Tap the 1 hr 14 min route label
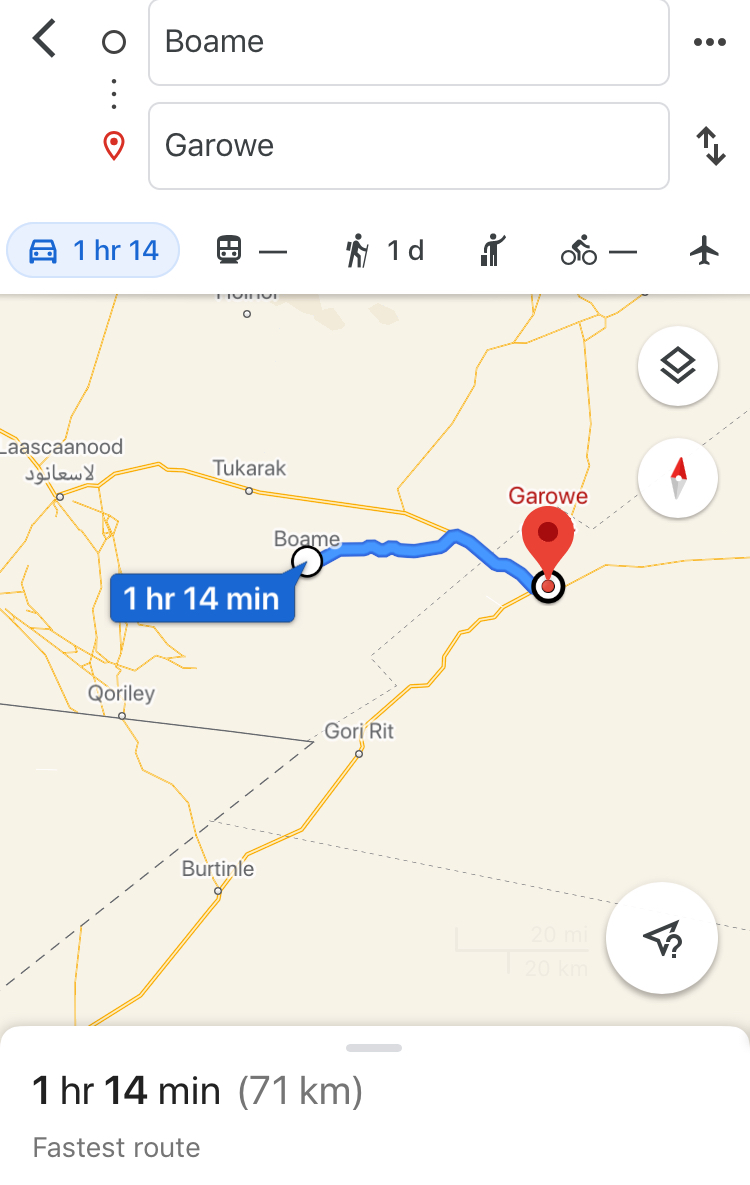Image resolution: width=750 pixels, height=1185 pixels. tap(202, 599)
